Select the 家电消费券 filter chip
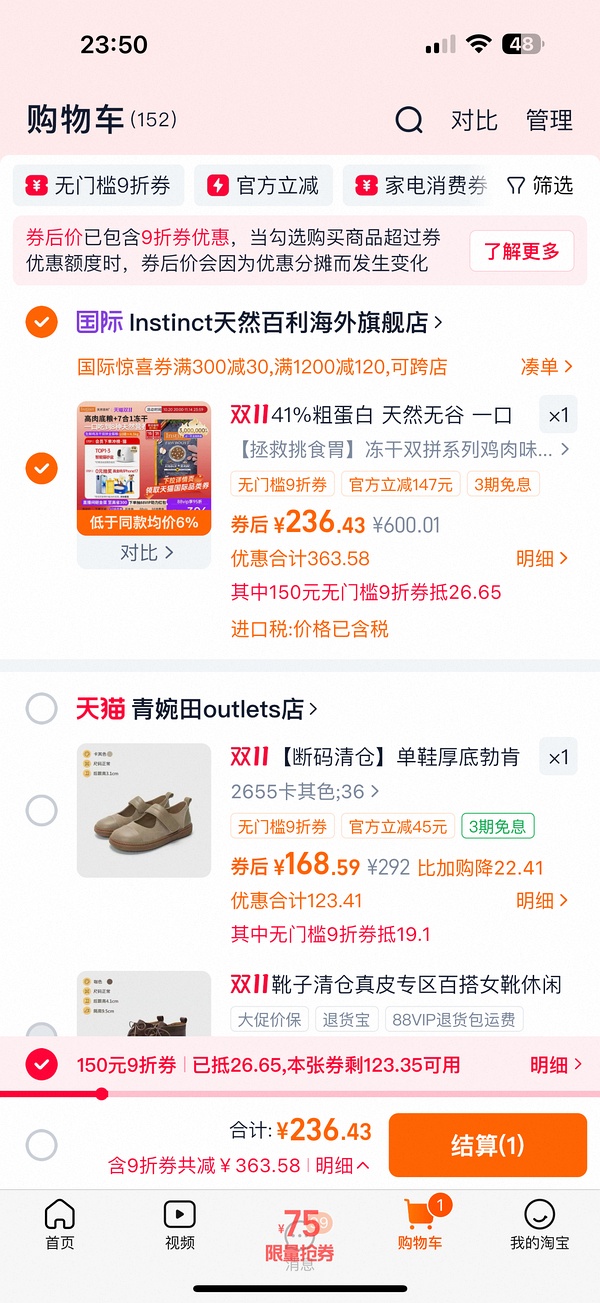This screenshot has width=600, height=1303. coord(421,186)
